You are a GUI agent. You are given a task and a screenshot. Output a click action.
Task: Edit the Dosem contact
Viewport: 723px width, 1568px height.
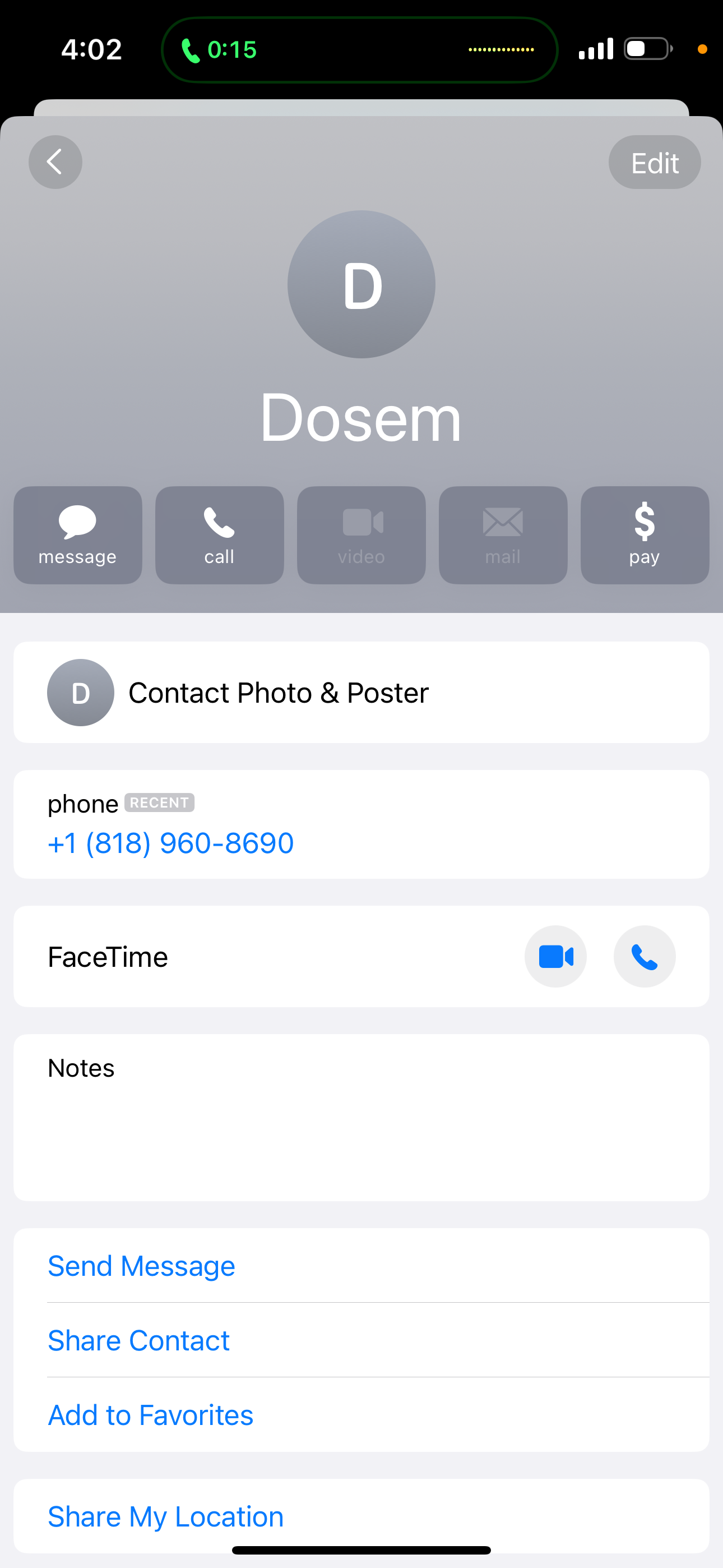(654, 163)
